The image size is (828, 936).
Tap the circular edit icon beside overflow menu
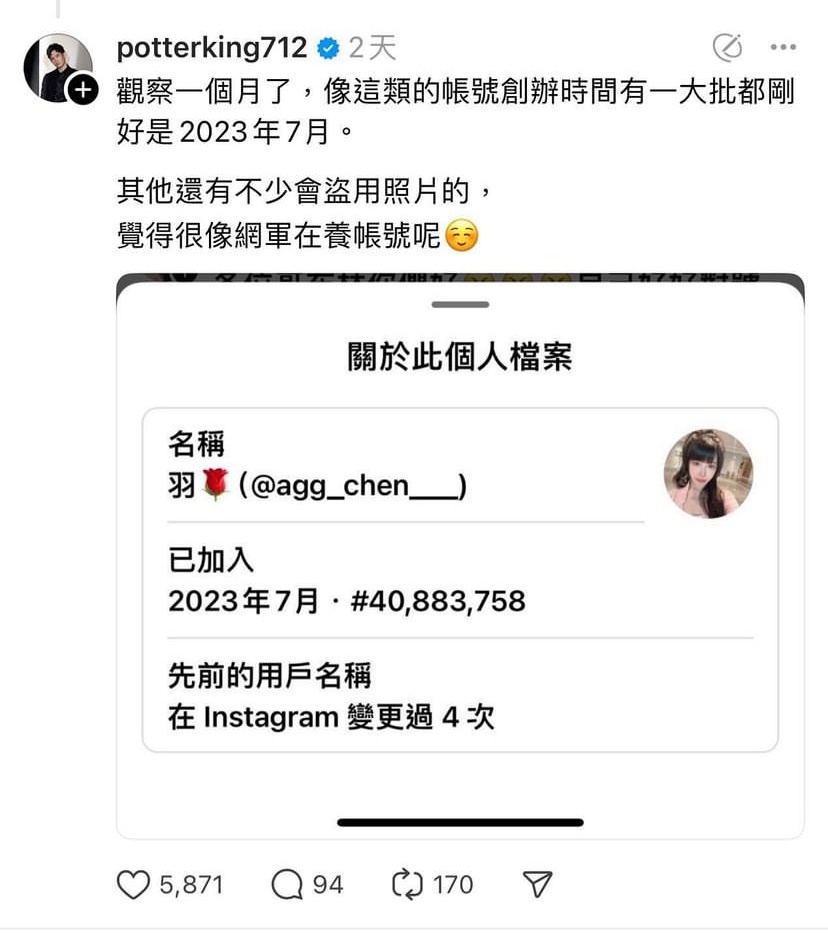coord(727,47)
